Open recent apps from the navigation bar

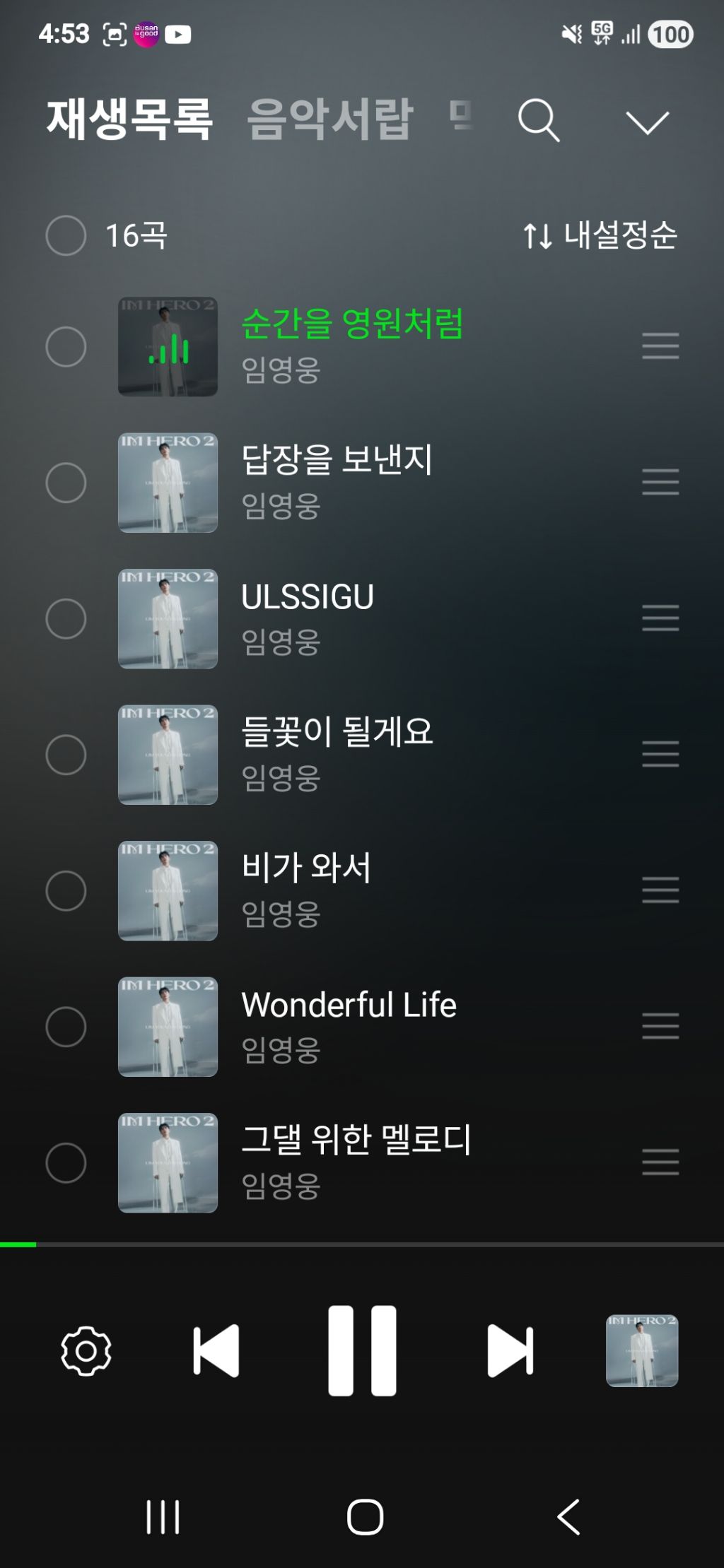(163, 1516)
